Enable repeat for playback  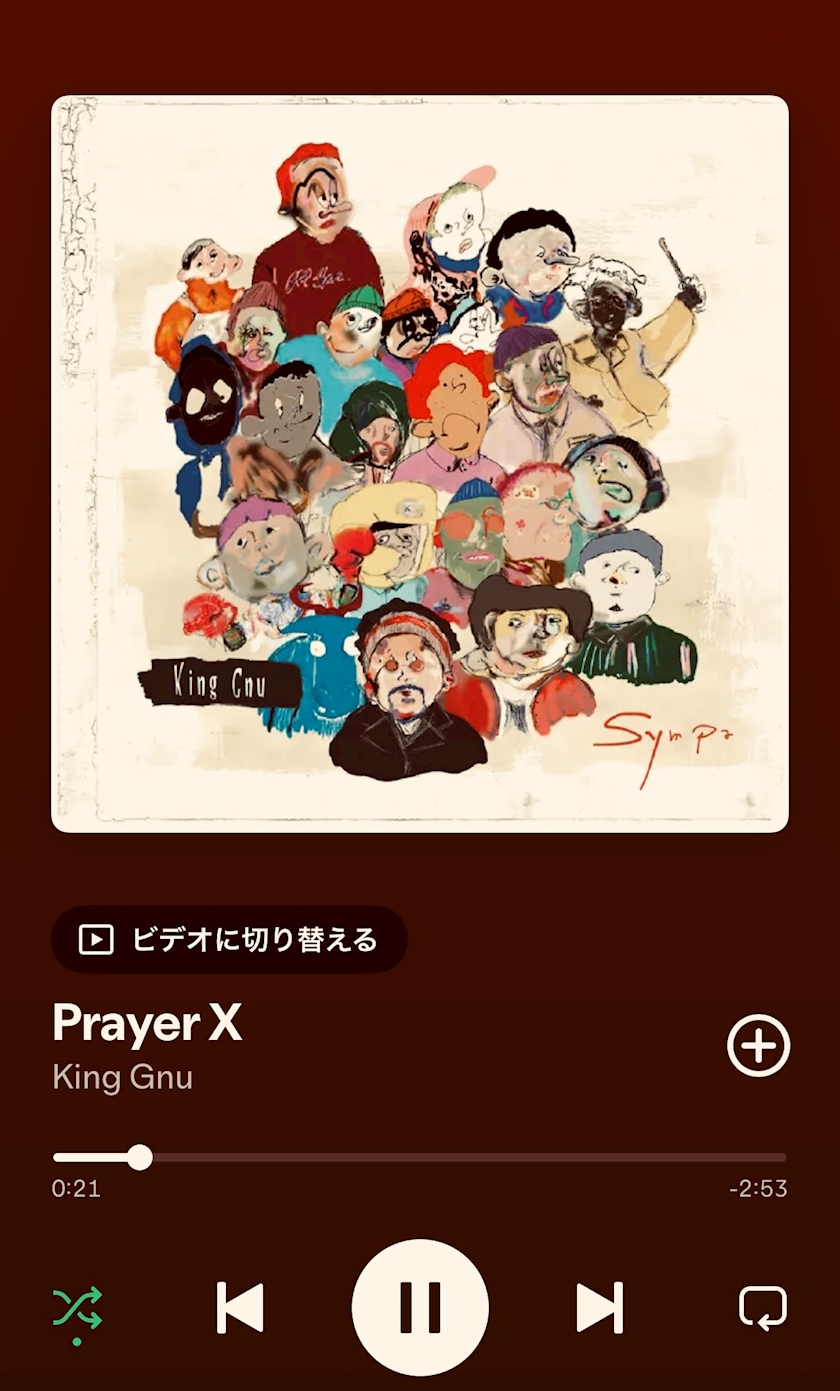763,1308
